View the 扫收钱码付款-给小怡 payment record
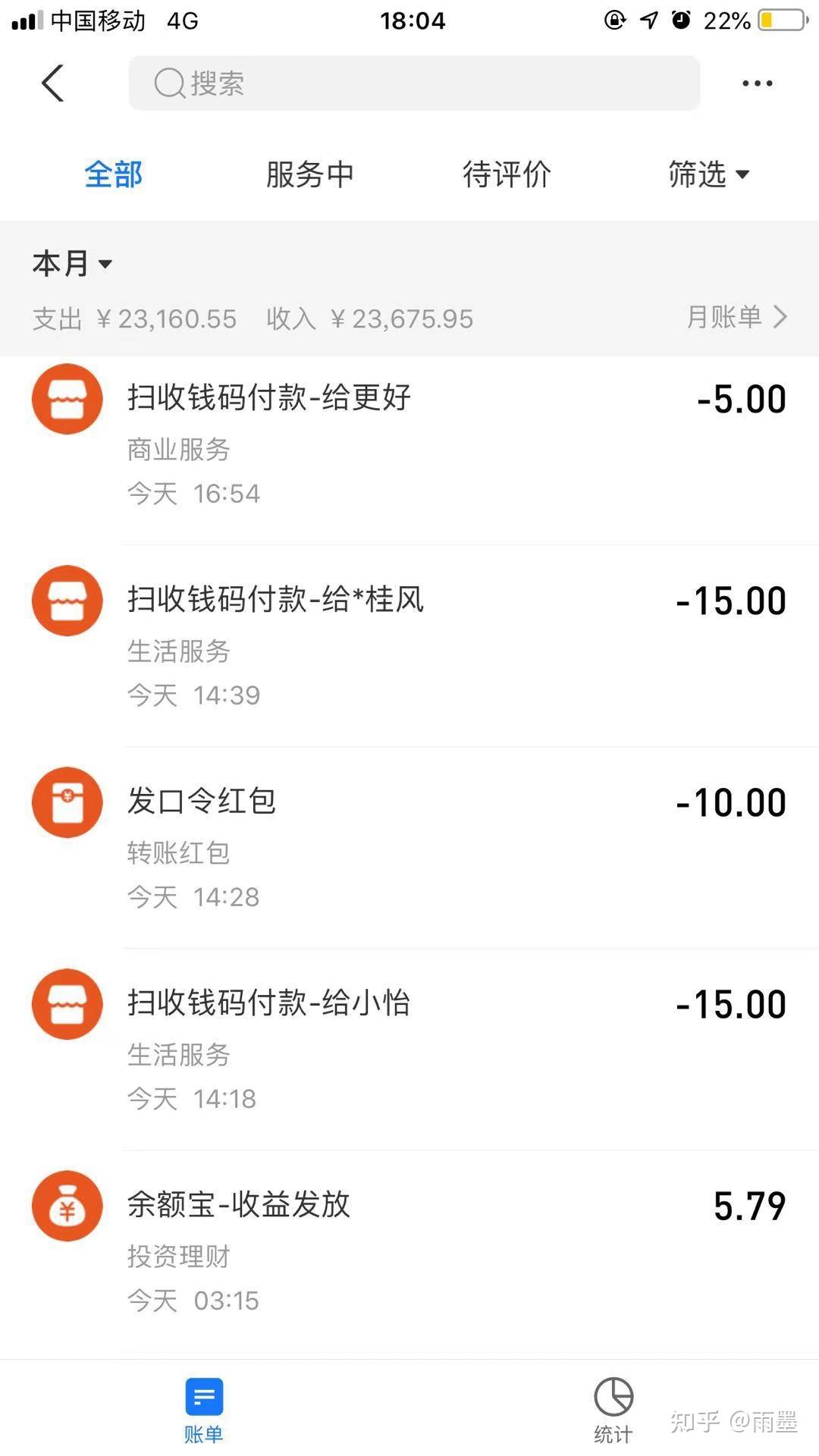The height and width of the screenshot is (1456, 819). [409, 1049]
